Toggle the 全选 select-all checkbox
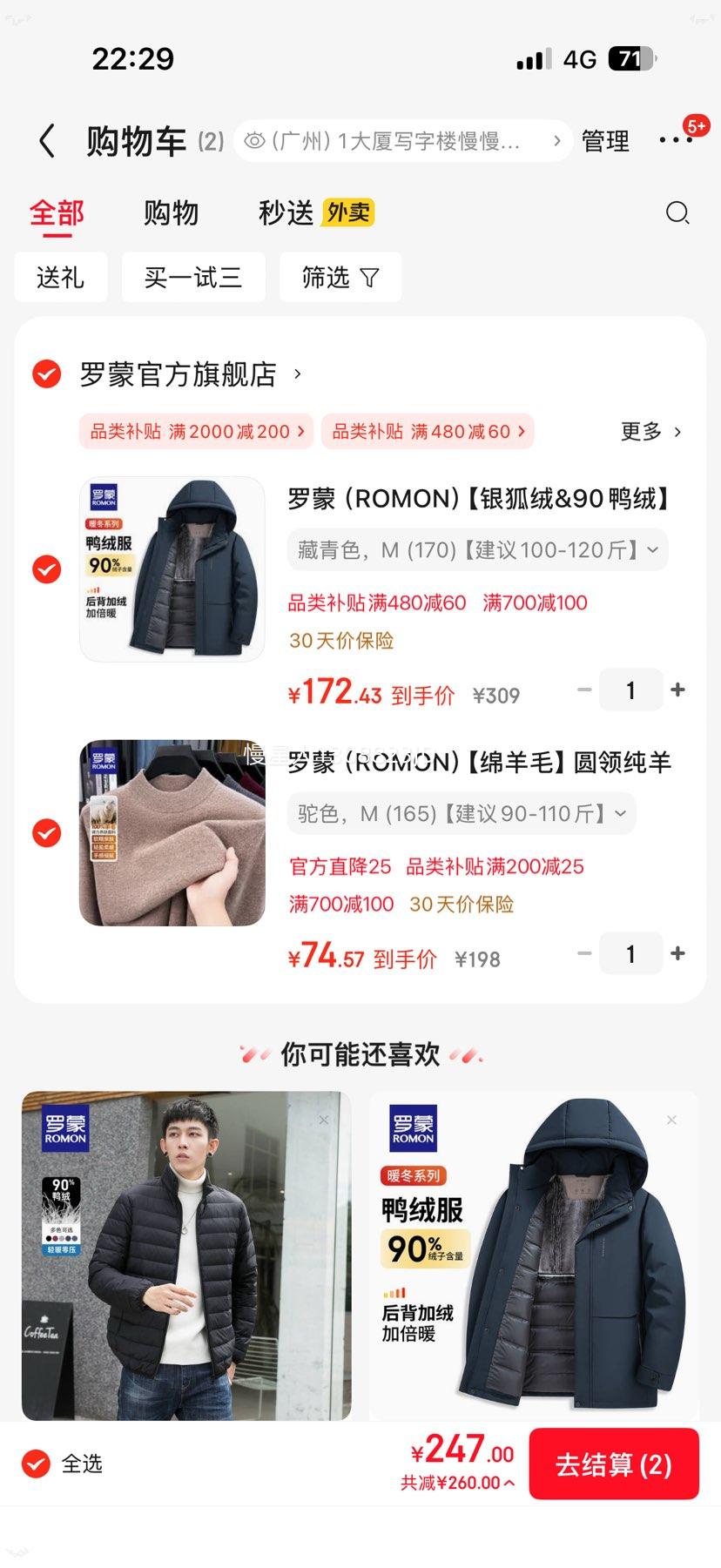This screenshot has width=721, height=1568. [35, 1464]
